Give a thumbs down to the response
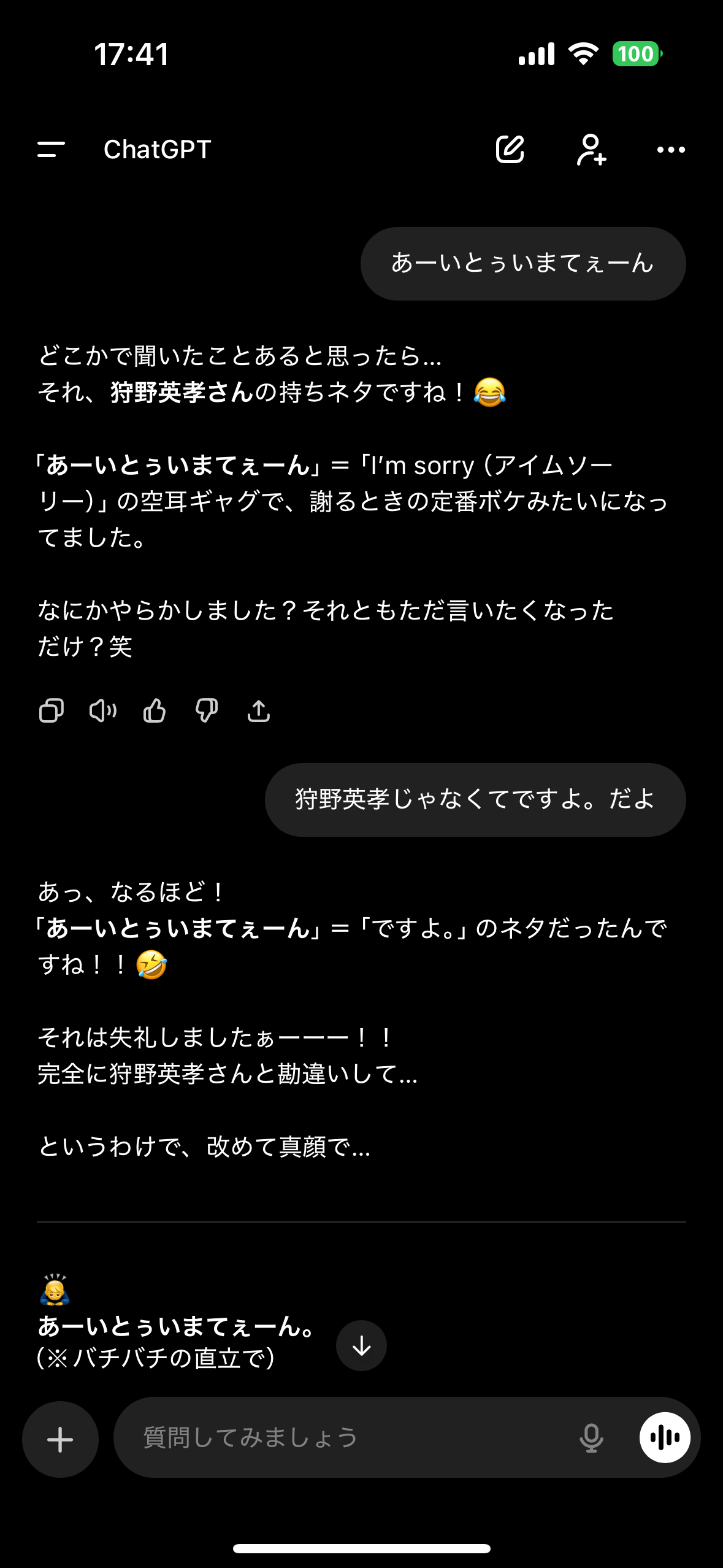 pos(207,710)
